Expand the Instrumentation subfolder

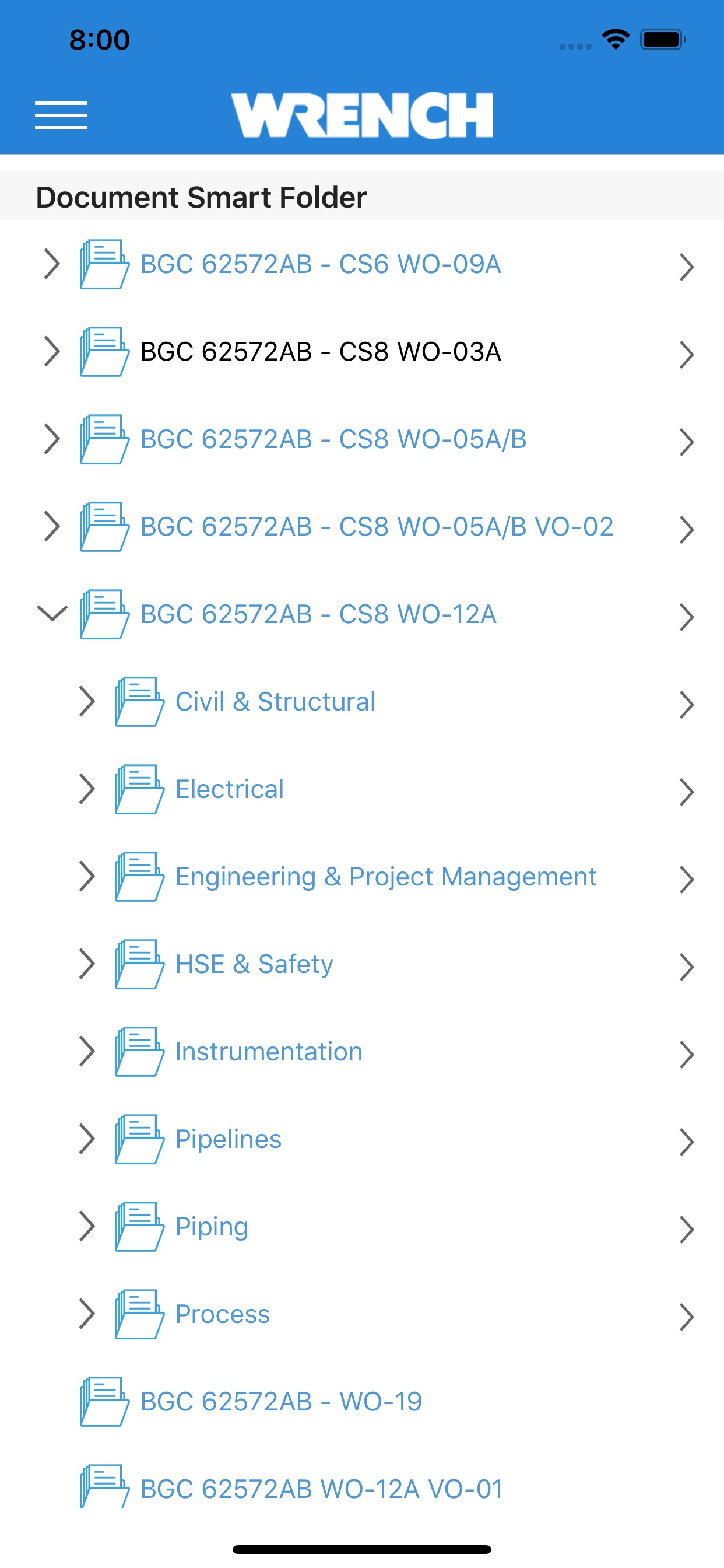click(87, 1051)
